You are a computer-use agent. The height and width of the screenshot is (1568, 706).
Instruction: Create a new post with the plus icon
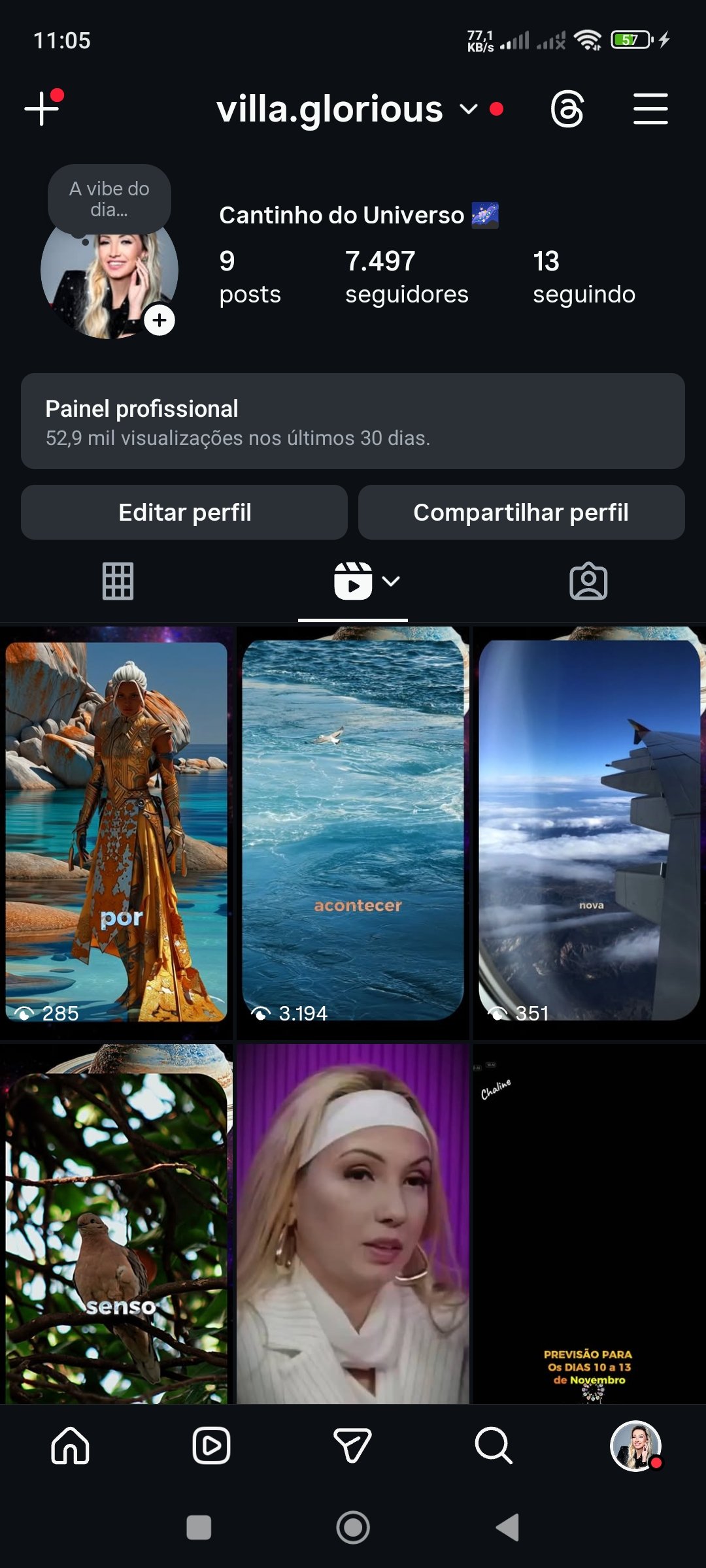[42, 108]
